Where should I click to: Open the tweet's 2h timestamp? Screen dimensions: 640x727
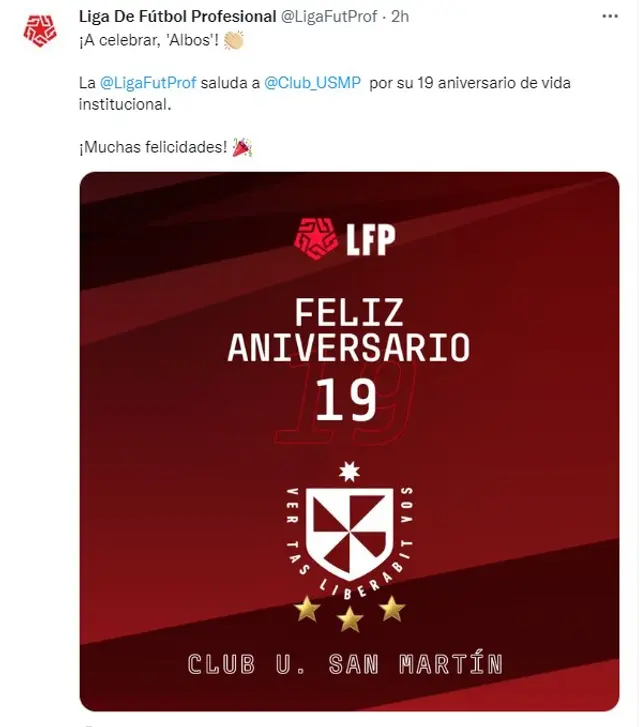(398, 16)
